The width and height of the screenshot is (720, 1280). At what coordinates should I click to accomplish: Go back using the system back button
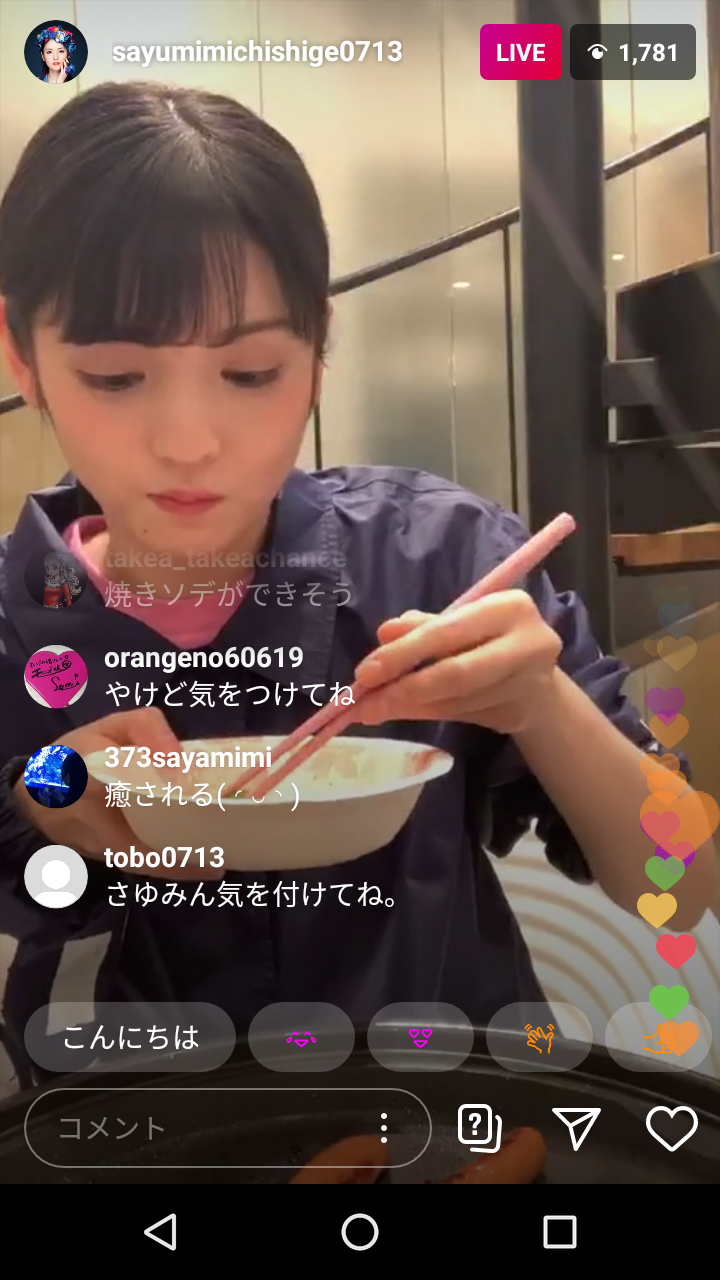point(160,1232)
